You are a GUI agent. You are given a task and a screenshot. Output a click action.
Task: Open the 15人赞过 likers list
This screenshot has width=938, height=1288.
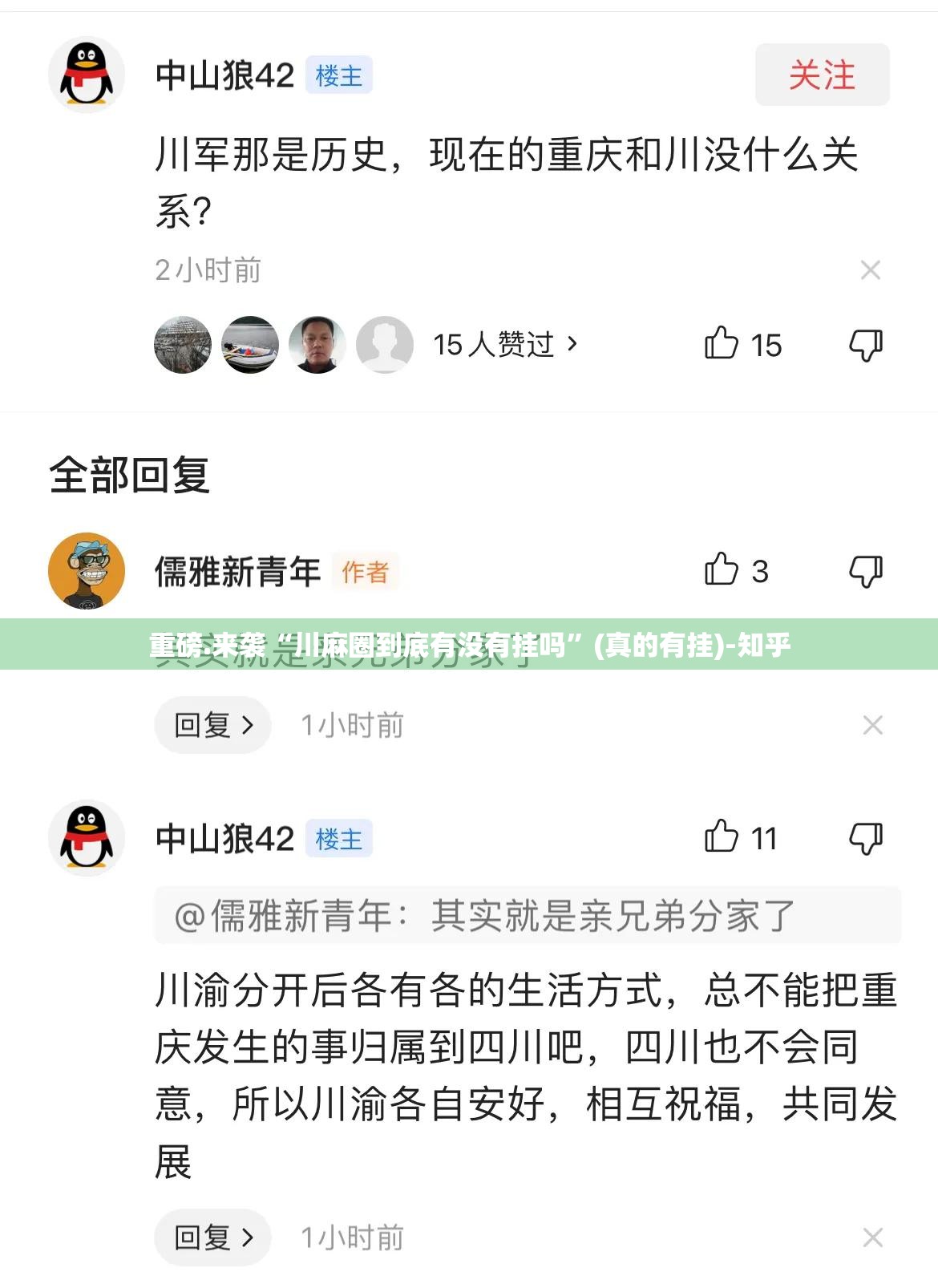pos(505,345)
